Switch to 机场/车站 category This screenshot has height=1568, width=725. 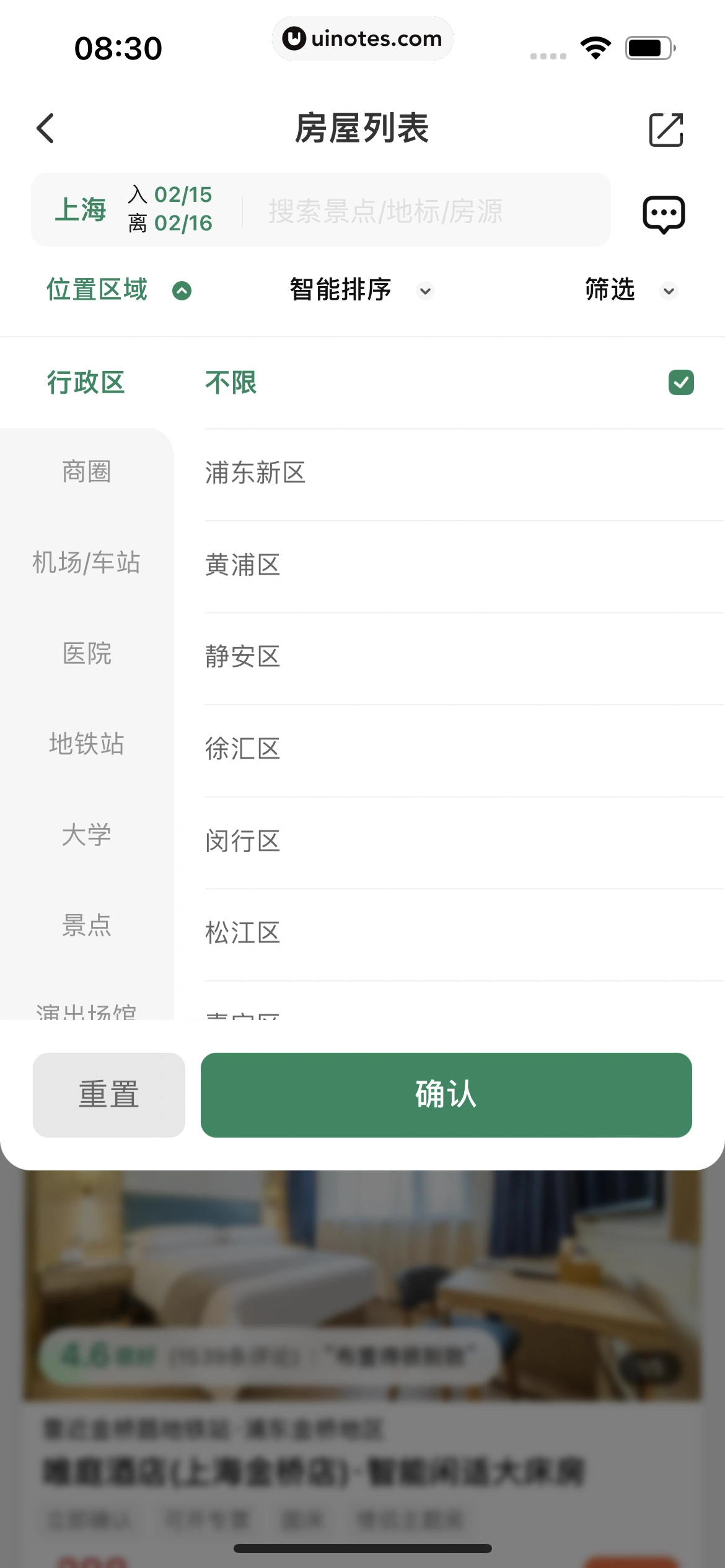pos(87,563)
